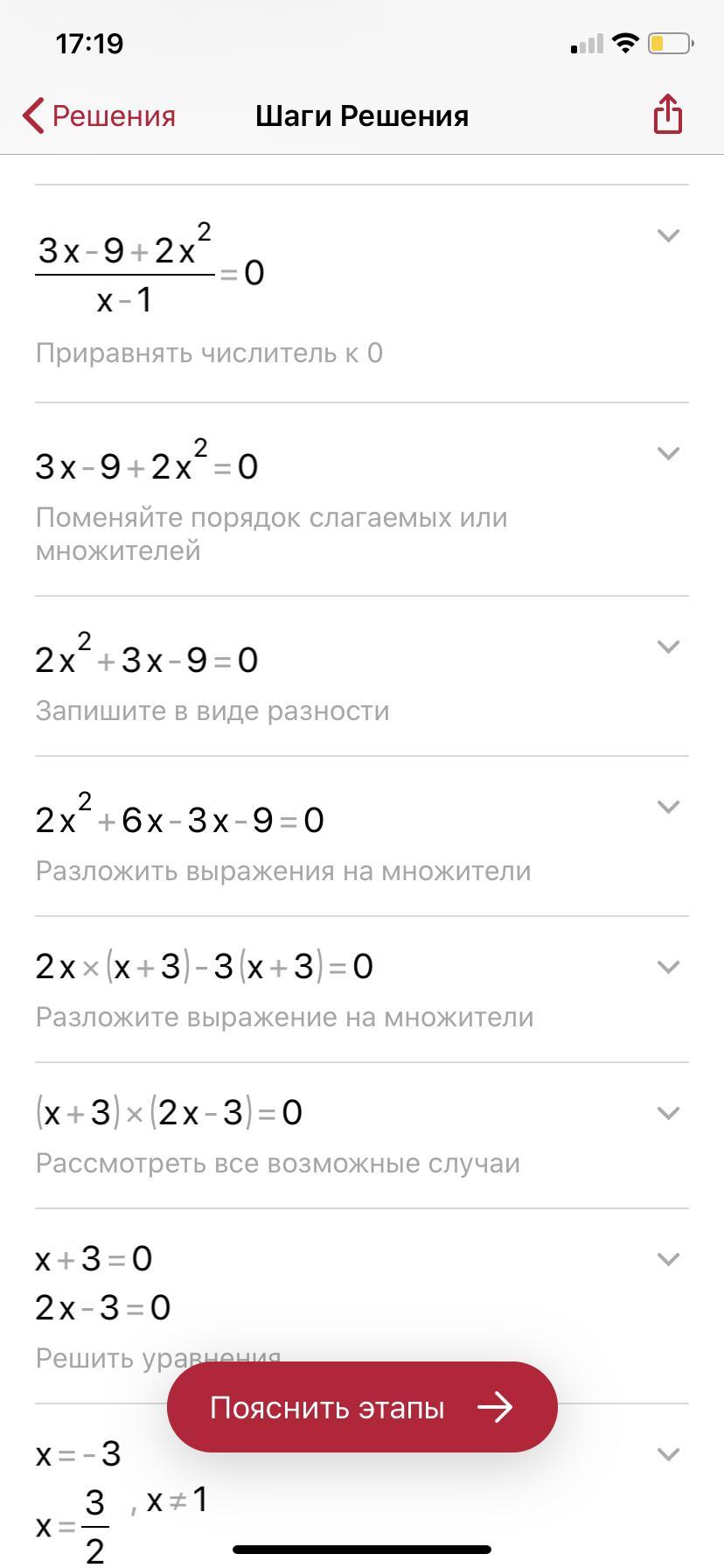Tap the 'Пояснить этапы' button
The width and height of the screenshot is (724, 1568).
361,1408
